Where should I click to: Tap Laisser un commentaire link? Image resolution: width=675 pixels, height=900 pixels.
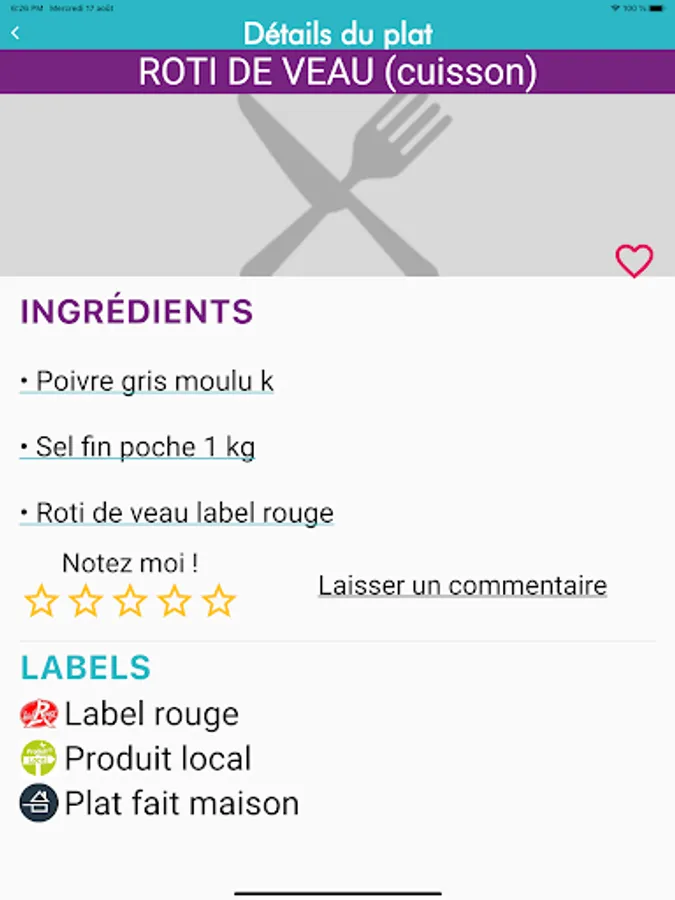[x=462, y=585]
